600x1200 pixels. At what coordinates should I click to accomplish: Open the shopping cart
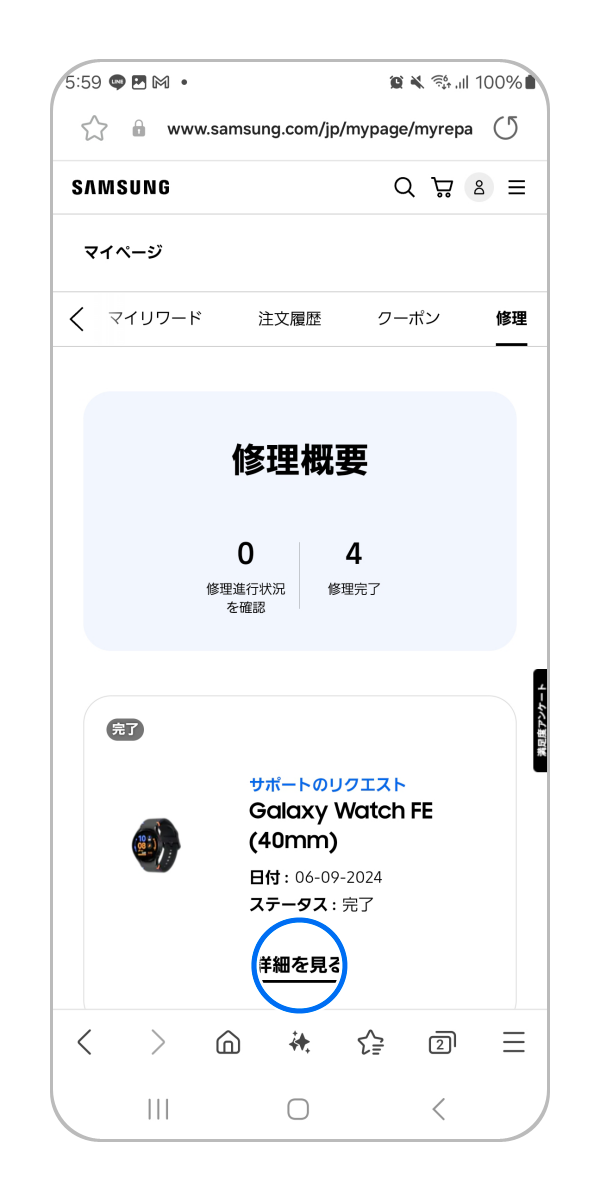click(x=441, y=187)
